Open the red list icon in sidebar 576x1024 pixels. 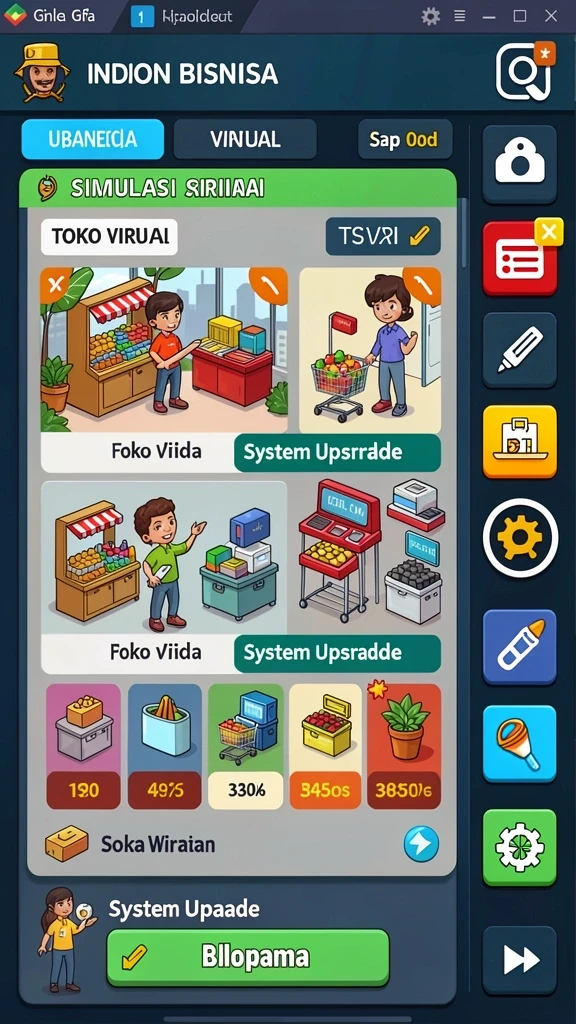pos(520,259)
